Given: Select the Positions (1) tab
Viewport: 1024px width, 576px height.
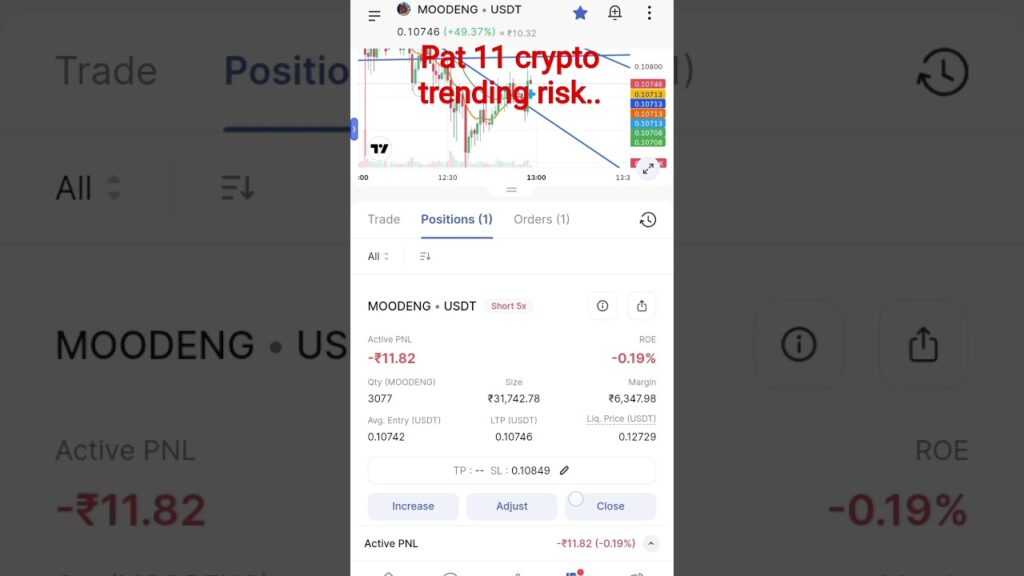Looking at the screenshot, I should tap(456, 219).
